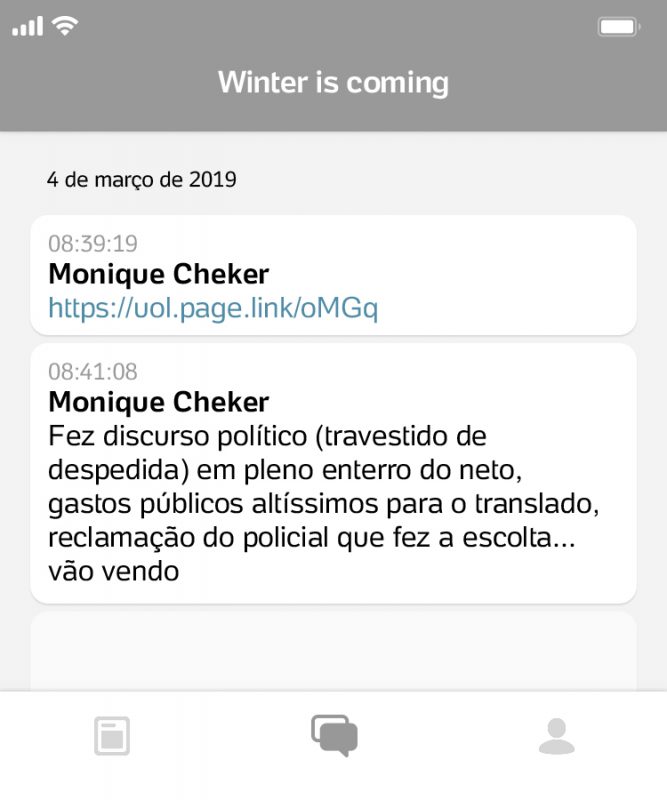The width and height of the screenshot is (667, 800).
Task: Open the uol.page.link URL in Monique's message
Action: coord(213,308)
